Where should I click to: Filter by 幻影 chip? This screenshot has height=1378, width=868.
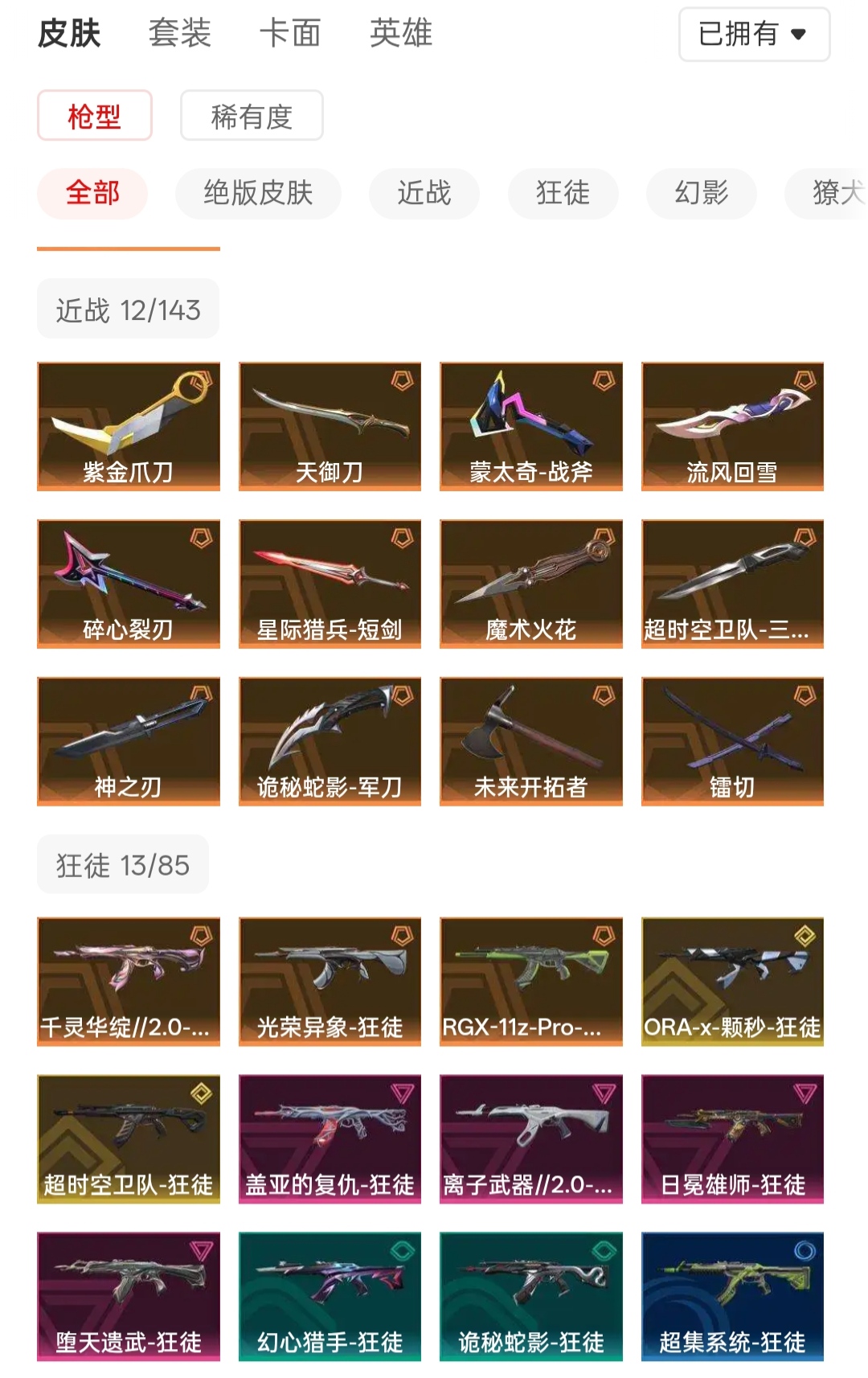701,193
